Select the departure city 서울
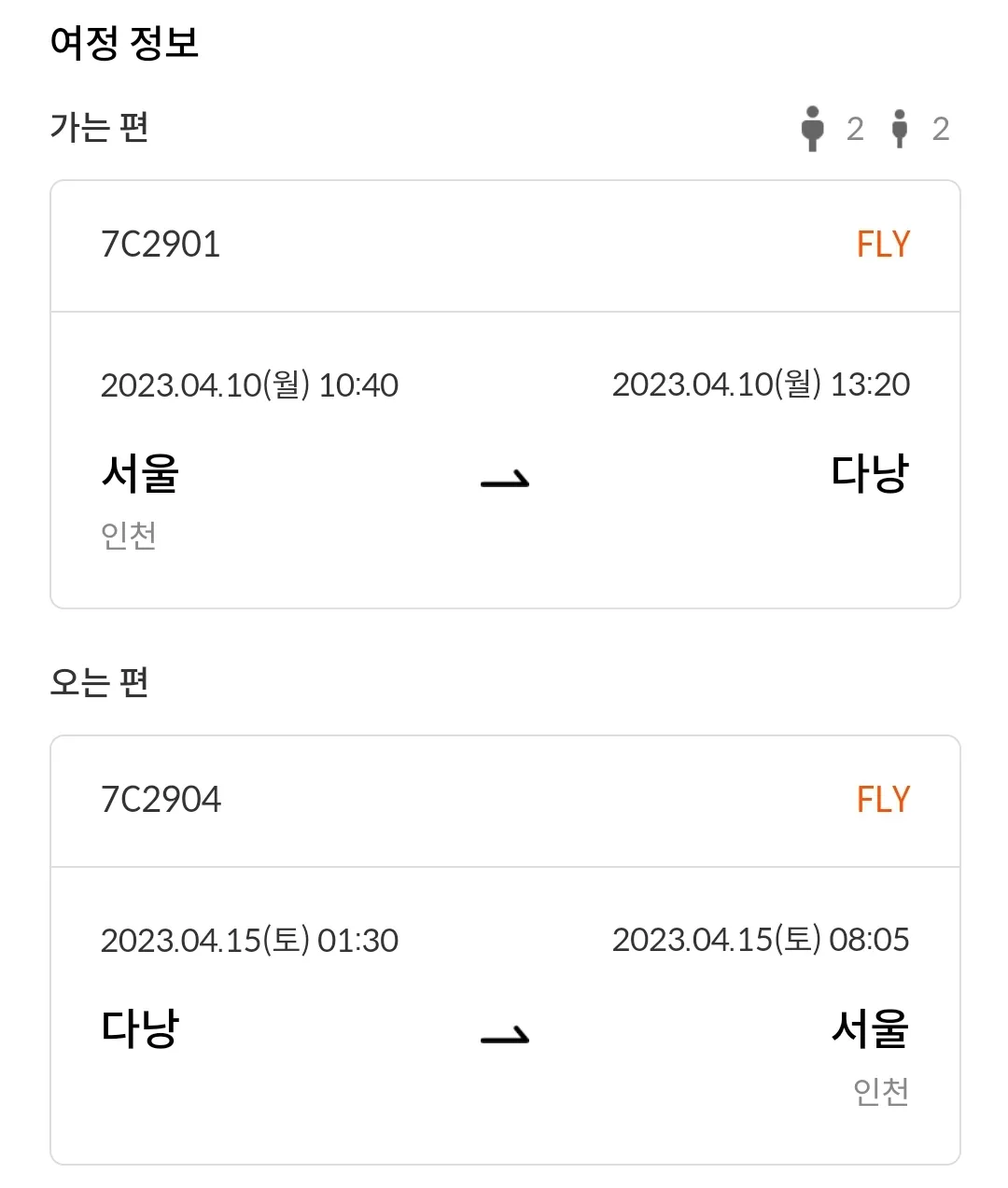 click(138, 473)
